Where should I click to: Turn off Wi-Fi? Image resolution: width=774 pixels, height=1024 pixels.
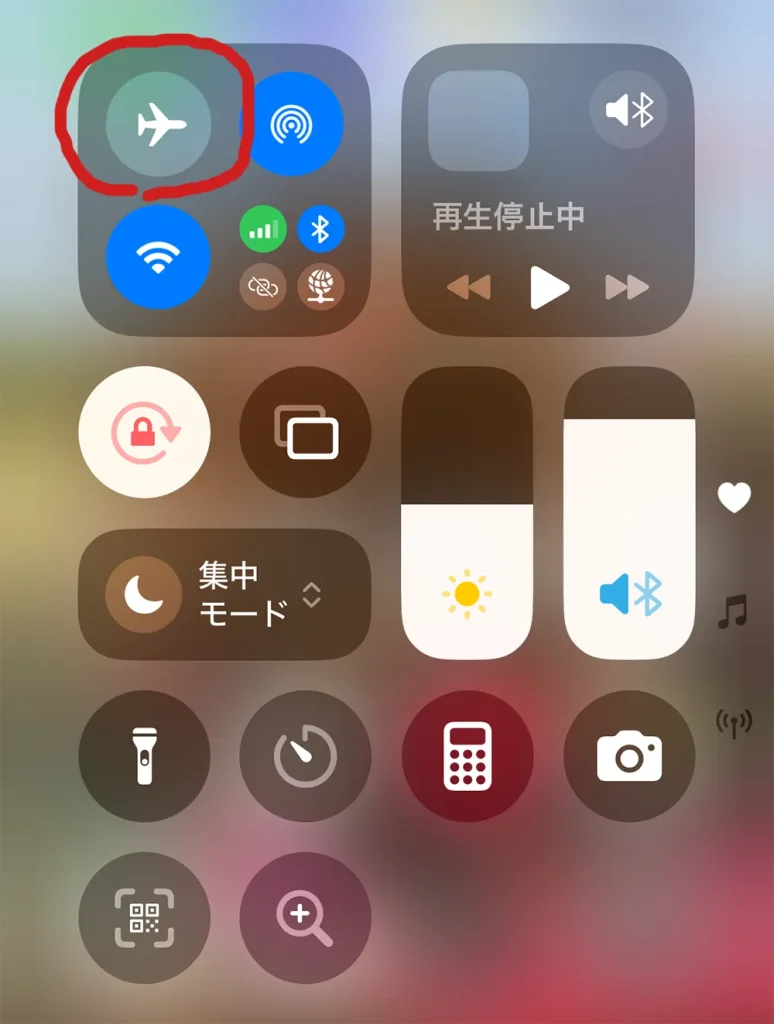point(158,257)
